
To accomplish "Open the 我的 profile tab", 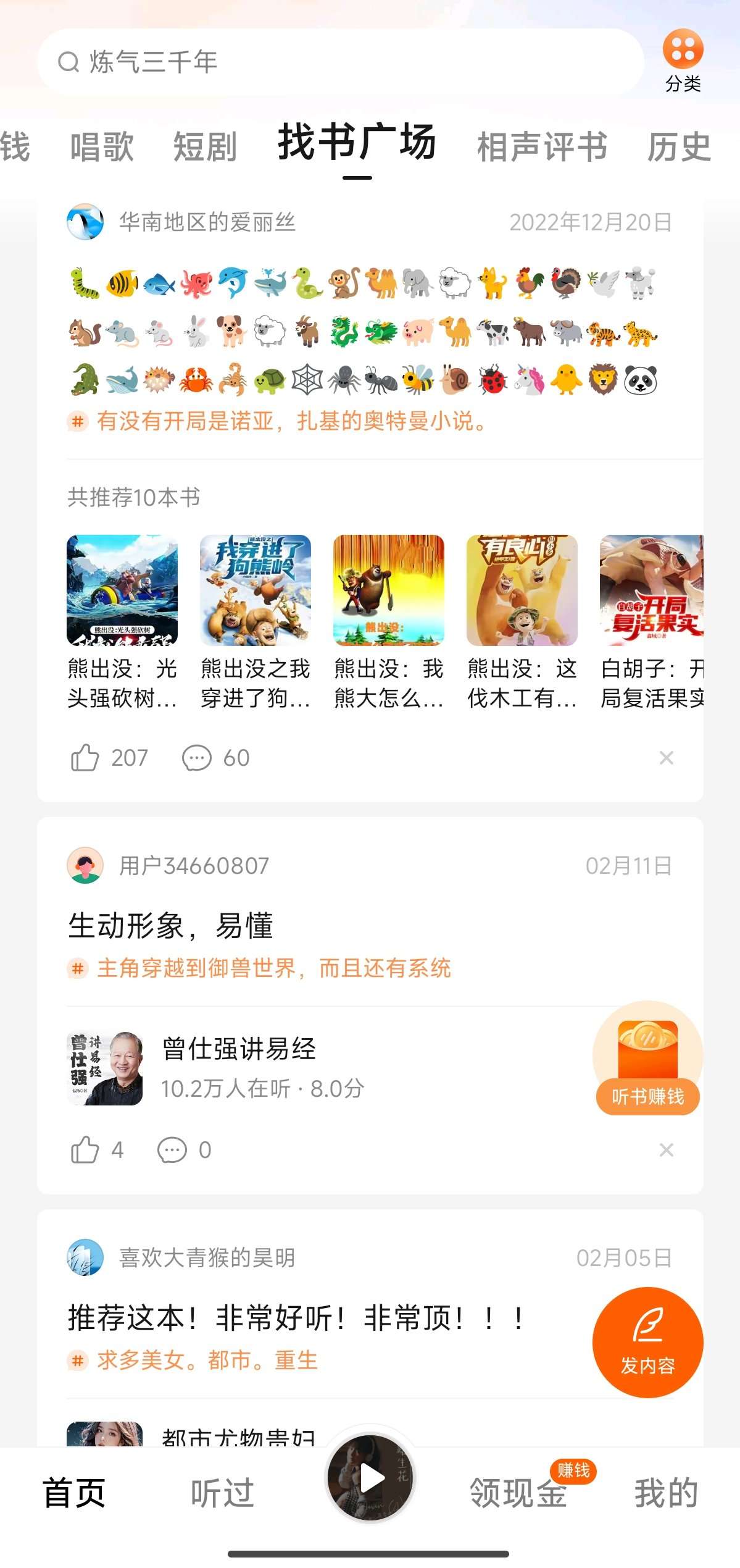I will 666,1493.
